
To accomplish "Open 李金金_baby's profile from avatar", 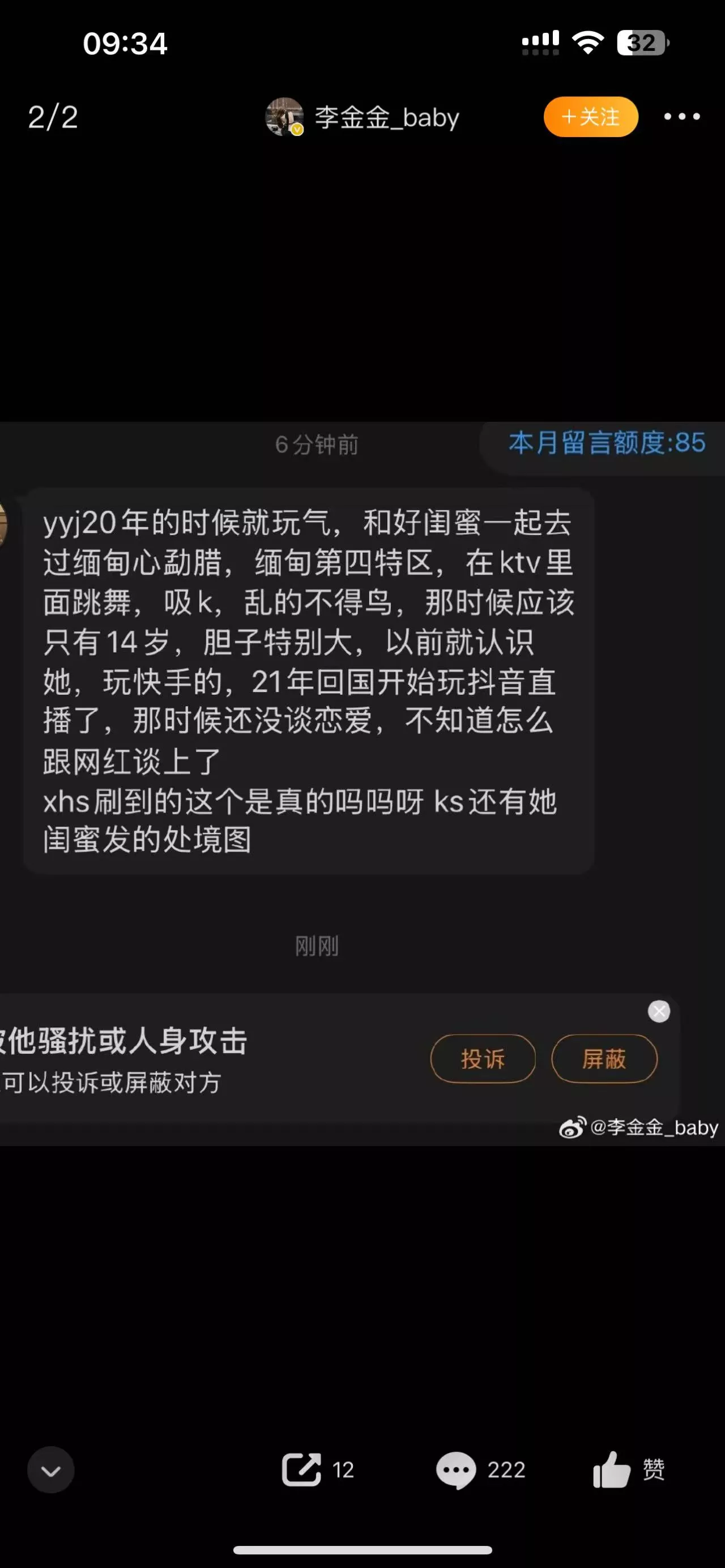I will [x=284, y=116].
